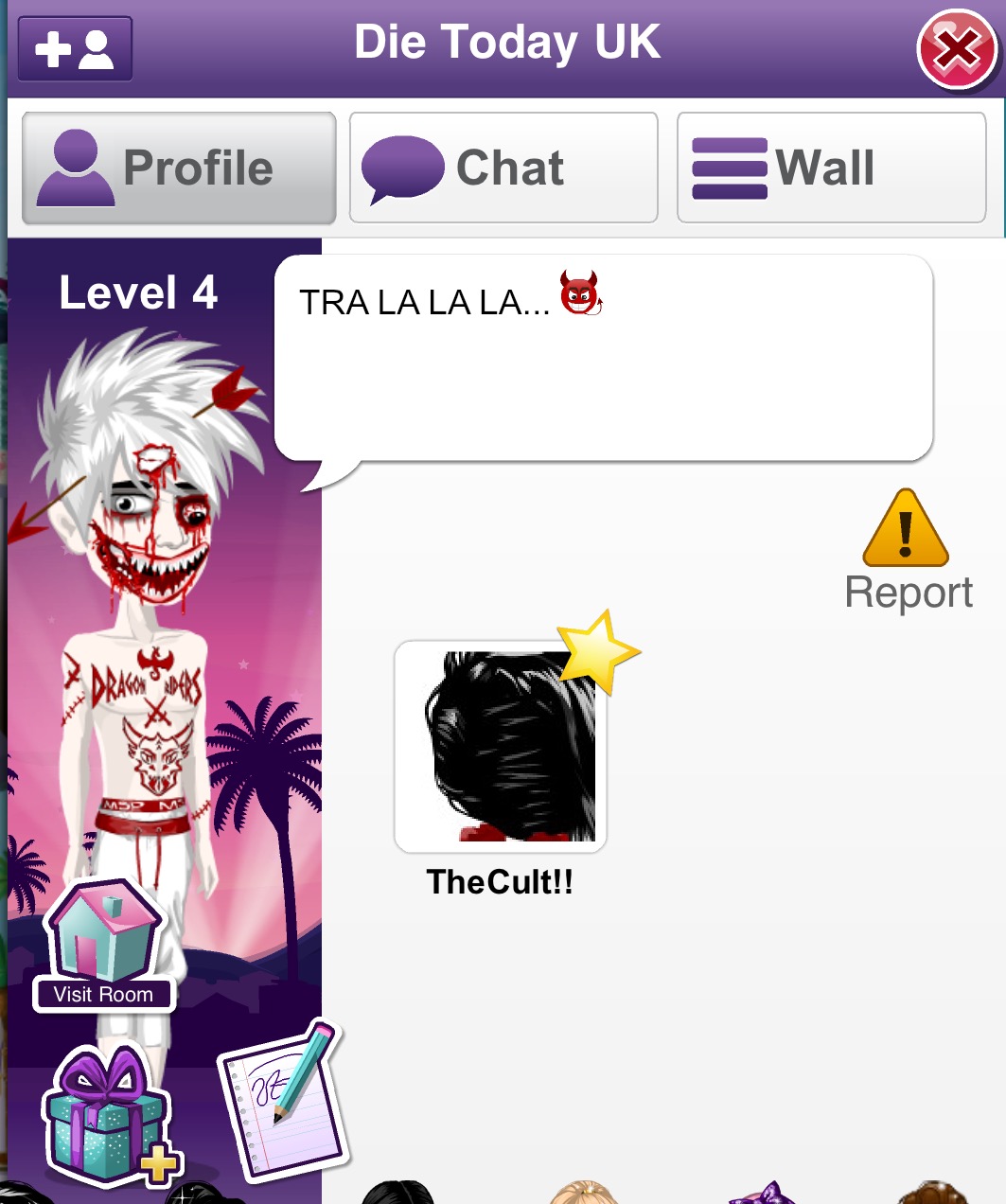
Task: Send a gift to this player
Action: click(x=107, y=1117)
